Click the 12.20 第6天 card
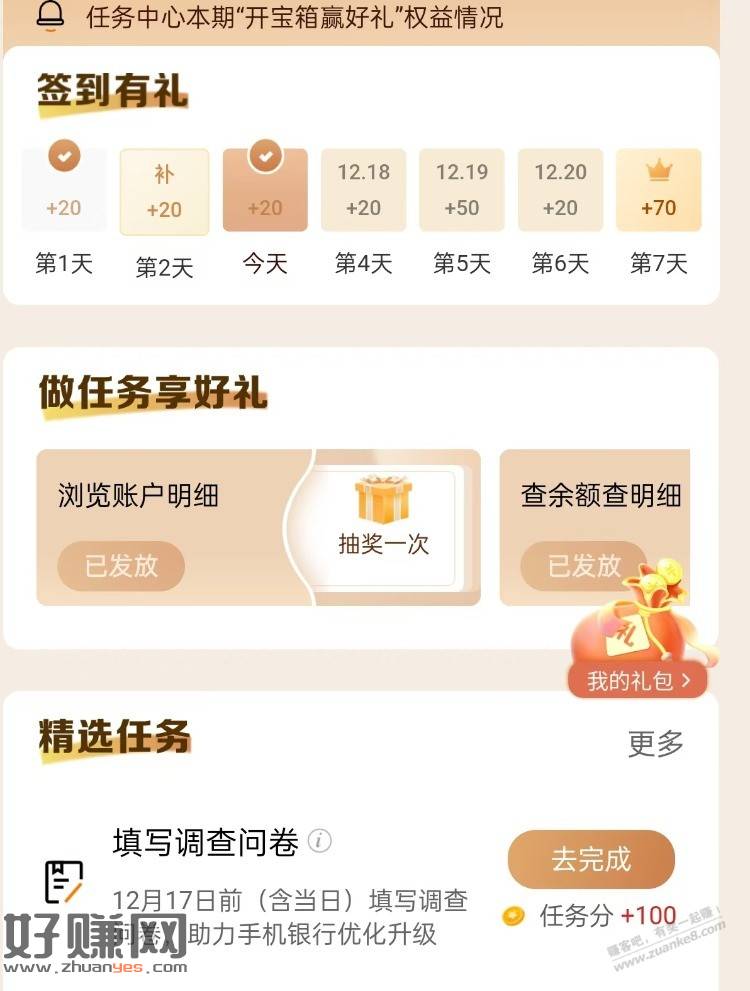The height and width of the screenshot is (991, 750). tap(560, 191)
